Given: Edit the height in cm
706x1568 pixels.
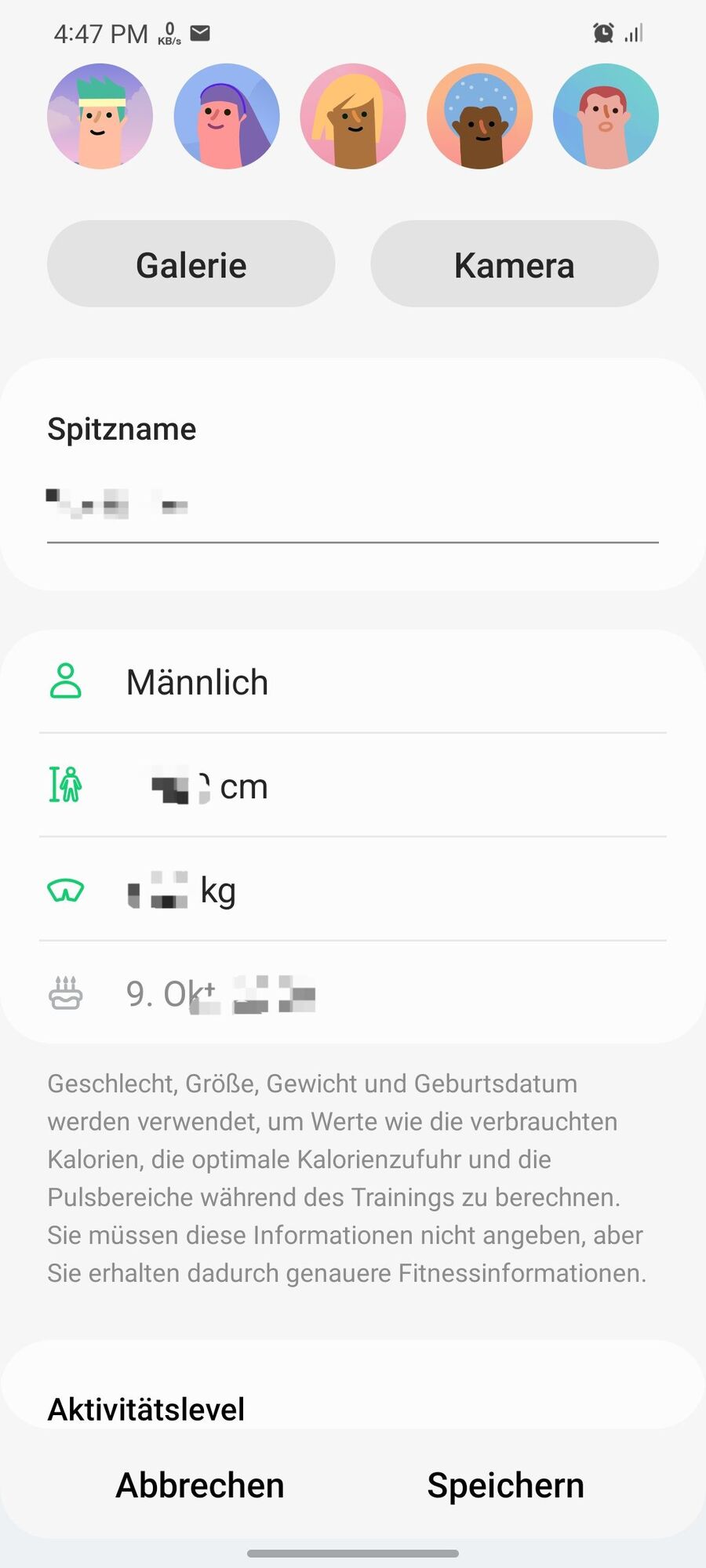Looking at the screenshot, I should coord(352,786).
